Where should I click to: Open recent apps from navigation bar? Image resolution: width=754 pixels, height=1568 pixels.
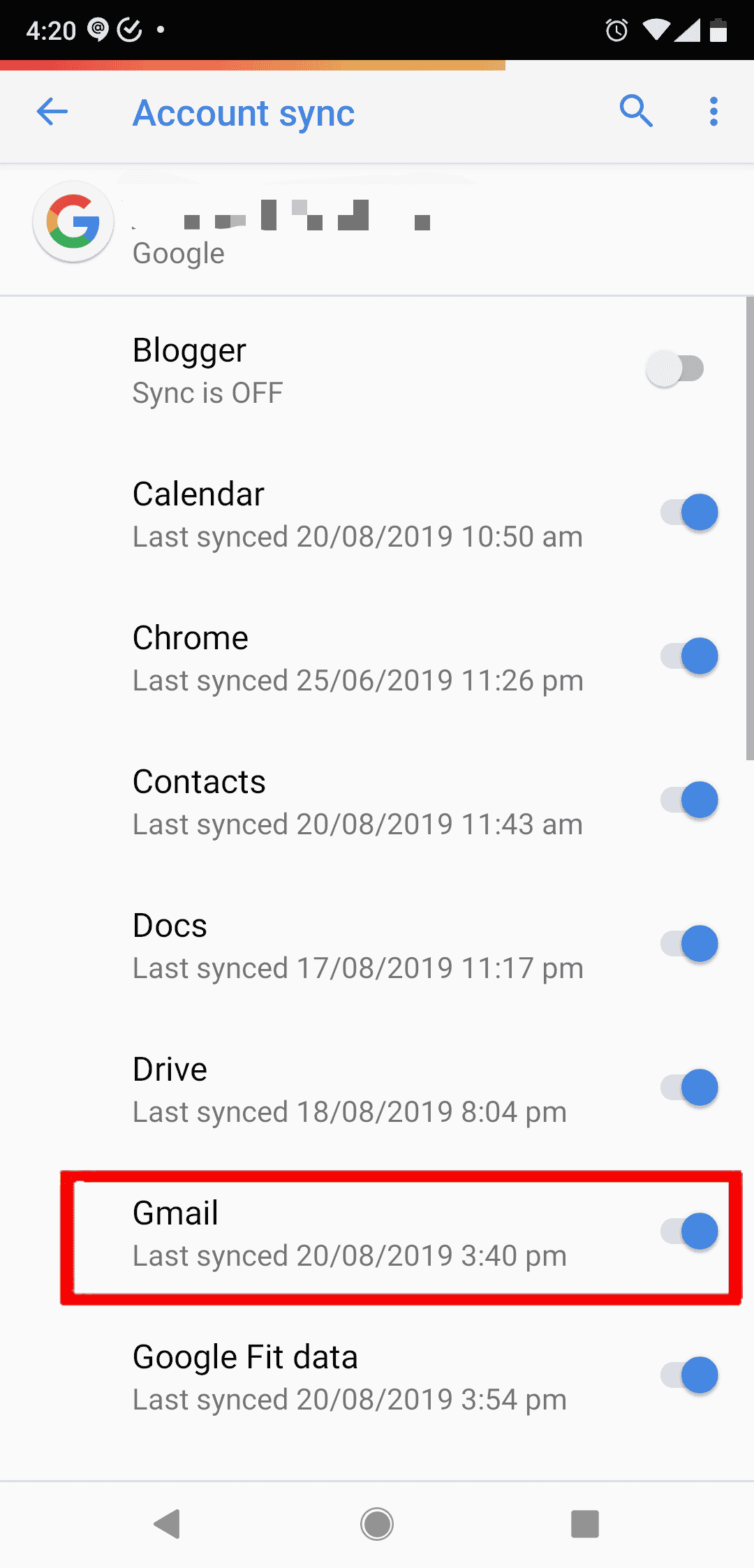tap(585, 1524)
